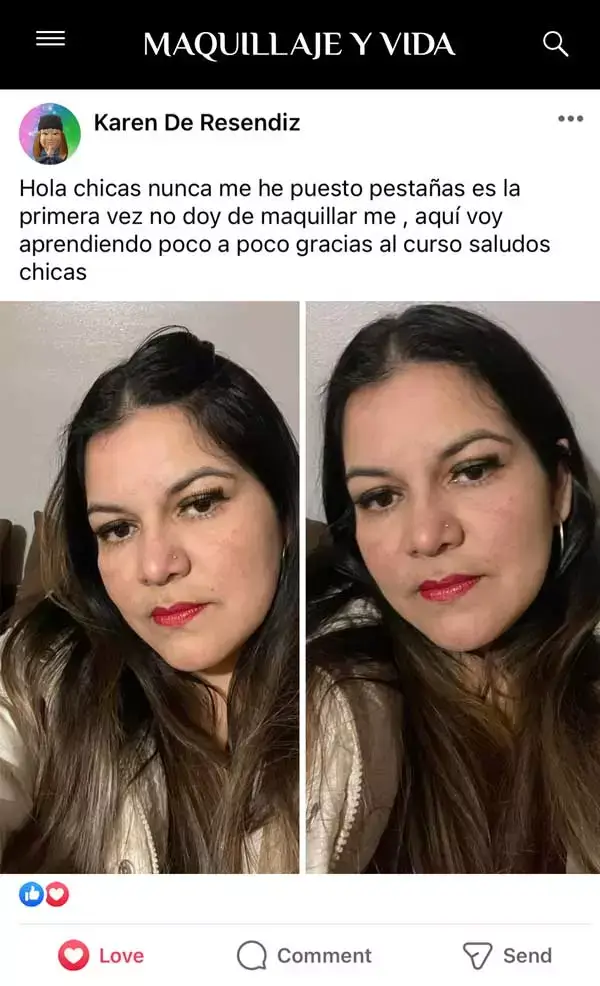
Task: Open the hamburger drawer menu
Action: tap(50, 39)
